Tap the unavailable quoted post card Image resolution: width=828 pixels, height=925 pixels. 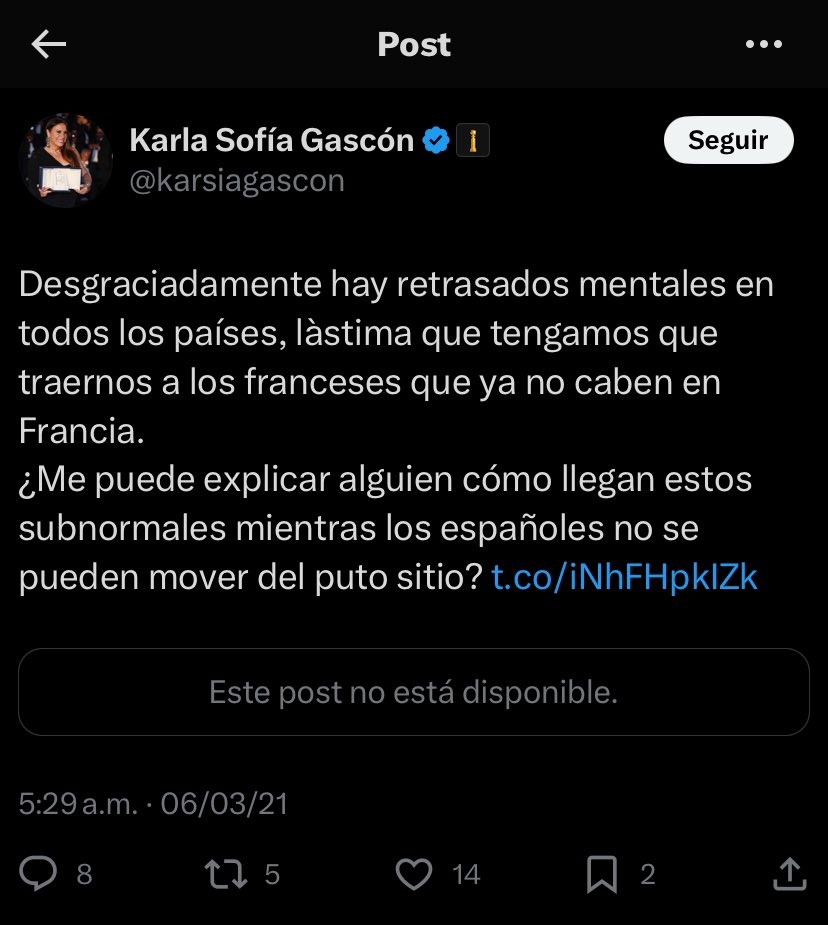click(413, 692)
